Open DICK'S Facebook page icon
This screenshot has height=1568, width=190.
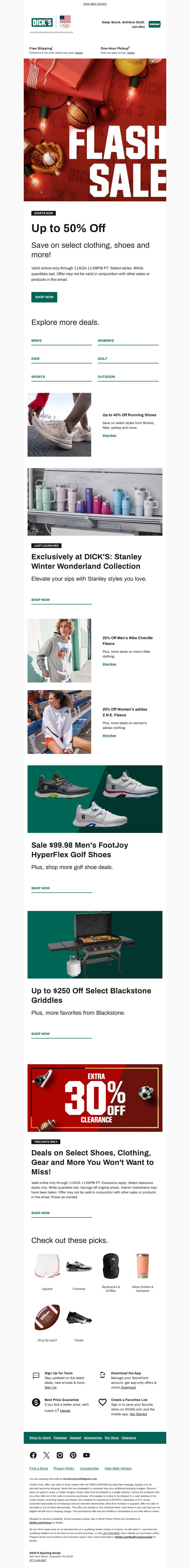33,1455
